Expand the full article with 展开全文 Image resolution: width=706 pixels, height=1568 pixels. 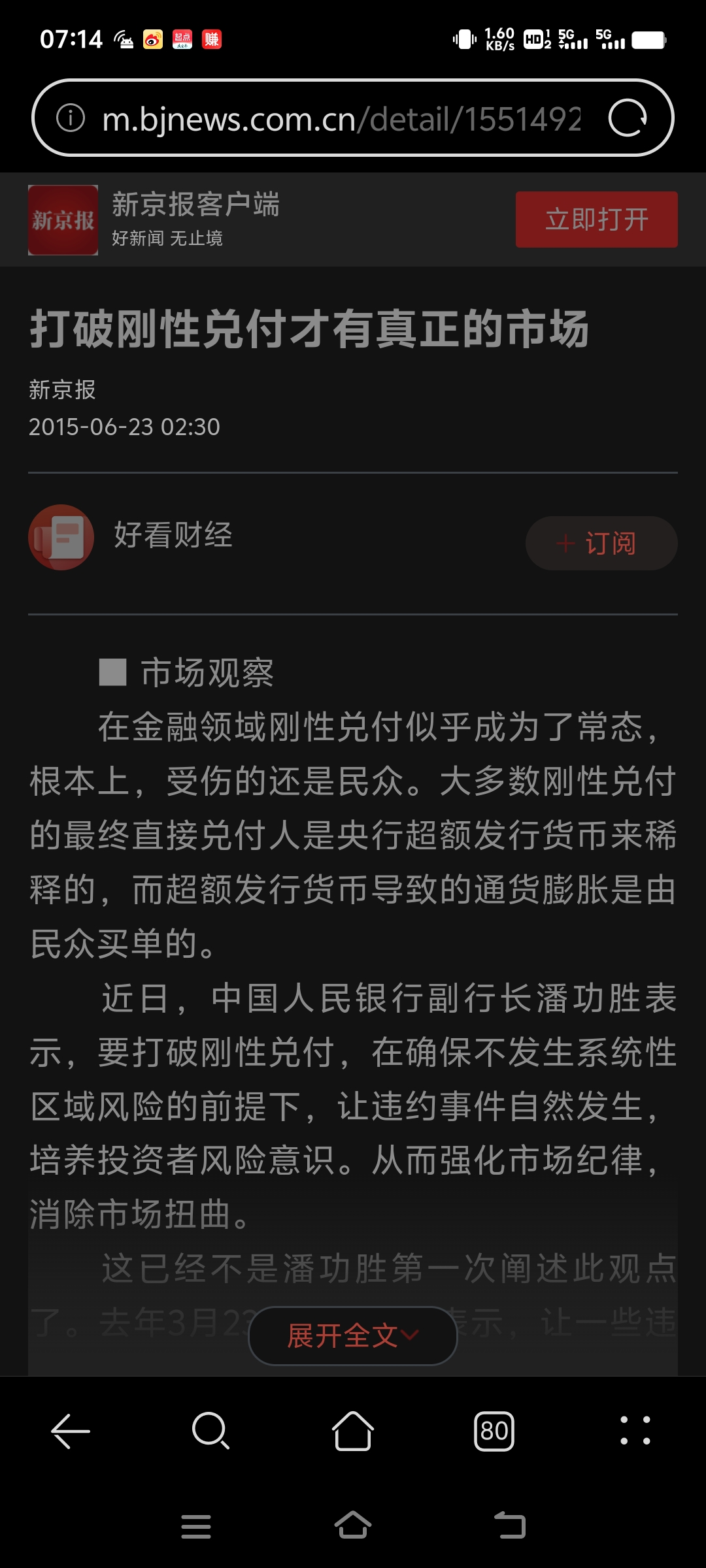tap(352, 1335)
